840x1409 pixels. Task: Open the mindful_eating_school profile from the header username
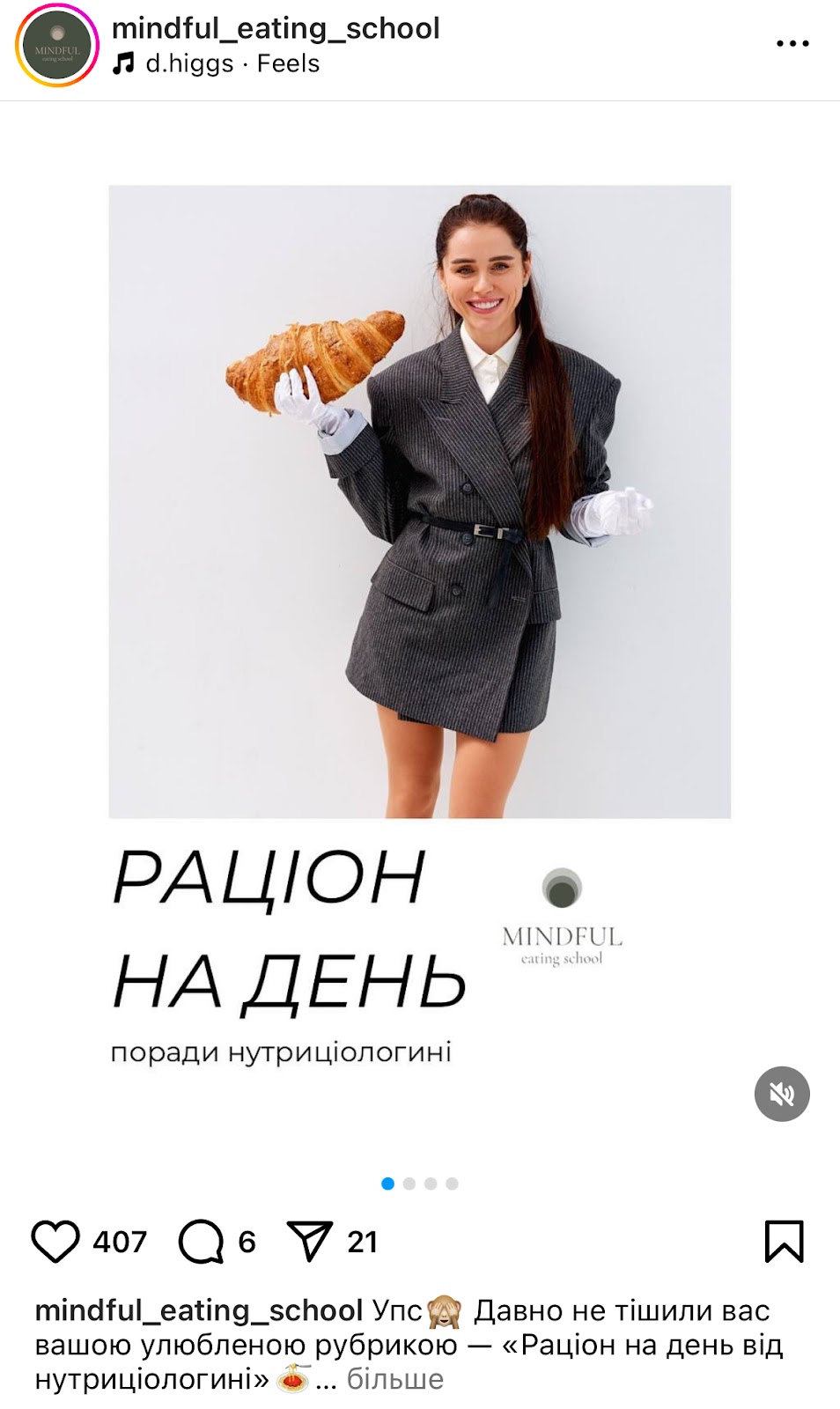pyautogui.click(x=276, y=28)
